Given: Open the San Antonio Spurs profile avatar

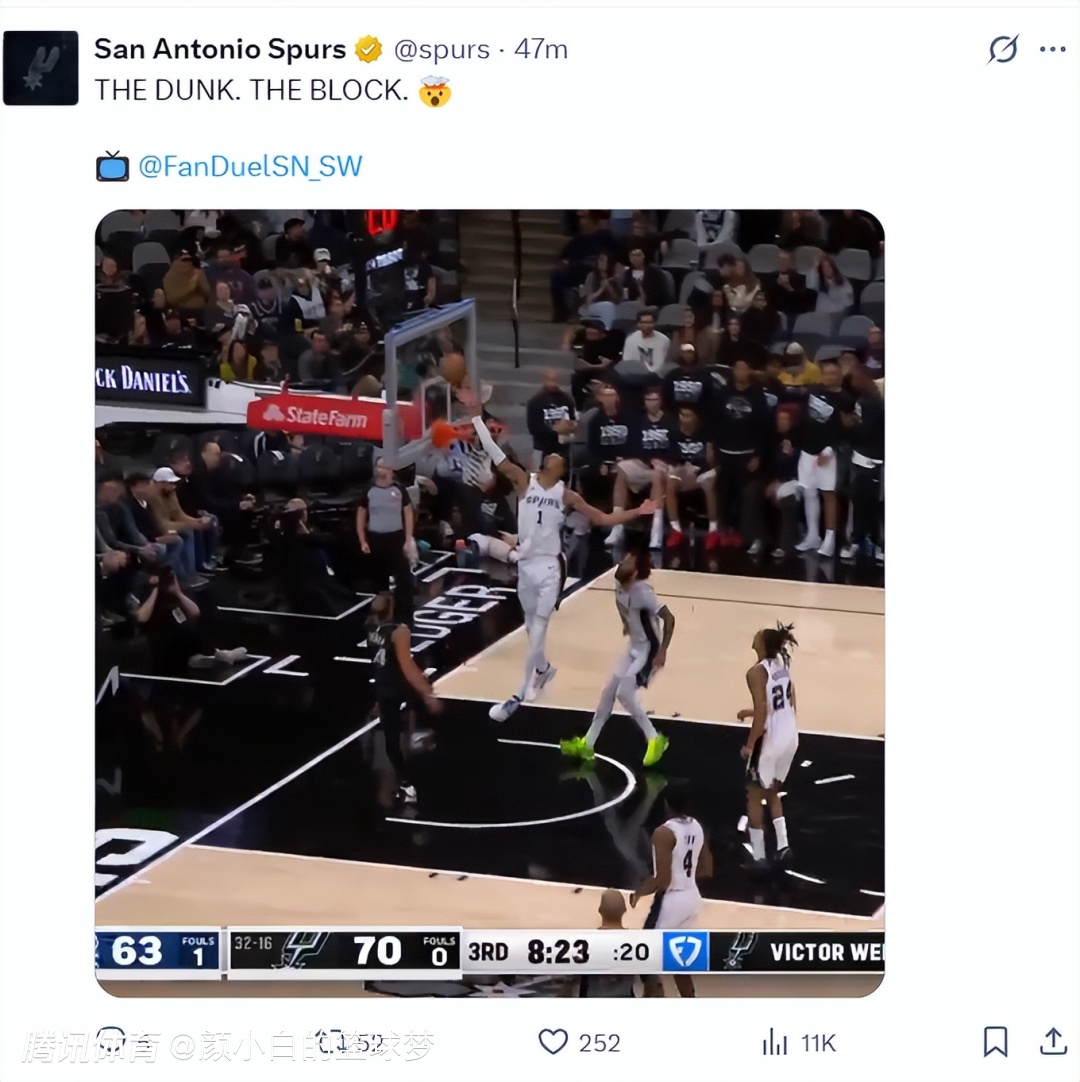Looking at the screenshot, I should pos(41,68).
